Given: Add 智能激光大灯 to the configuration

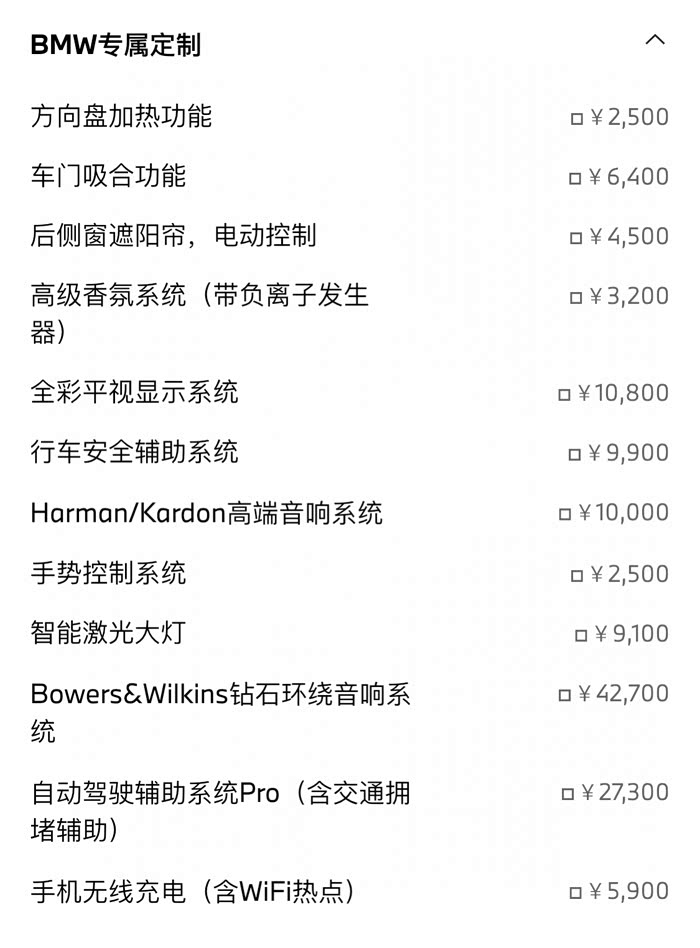Looking at the screenshot, I should coord(581,635).
